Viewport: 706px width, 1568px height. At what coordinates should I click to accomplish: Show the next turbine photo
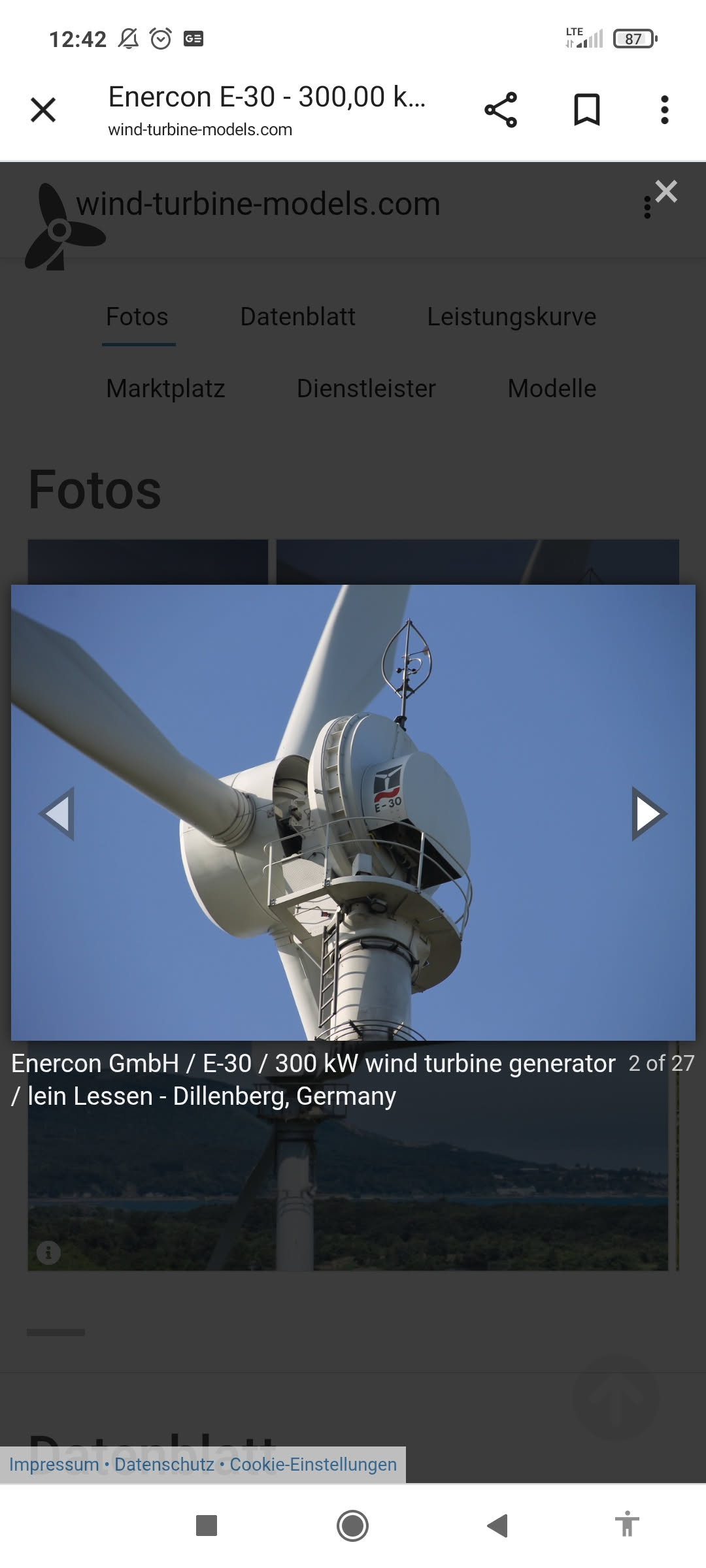(x=648, y=814)
